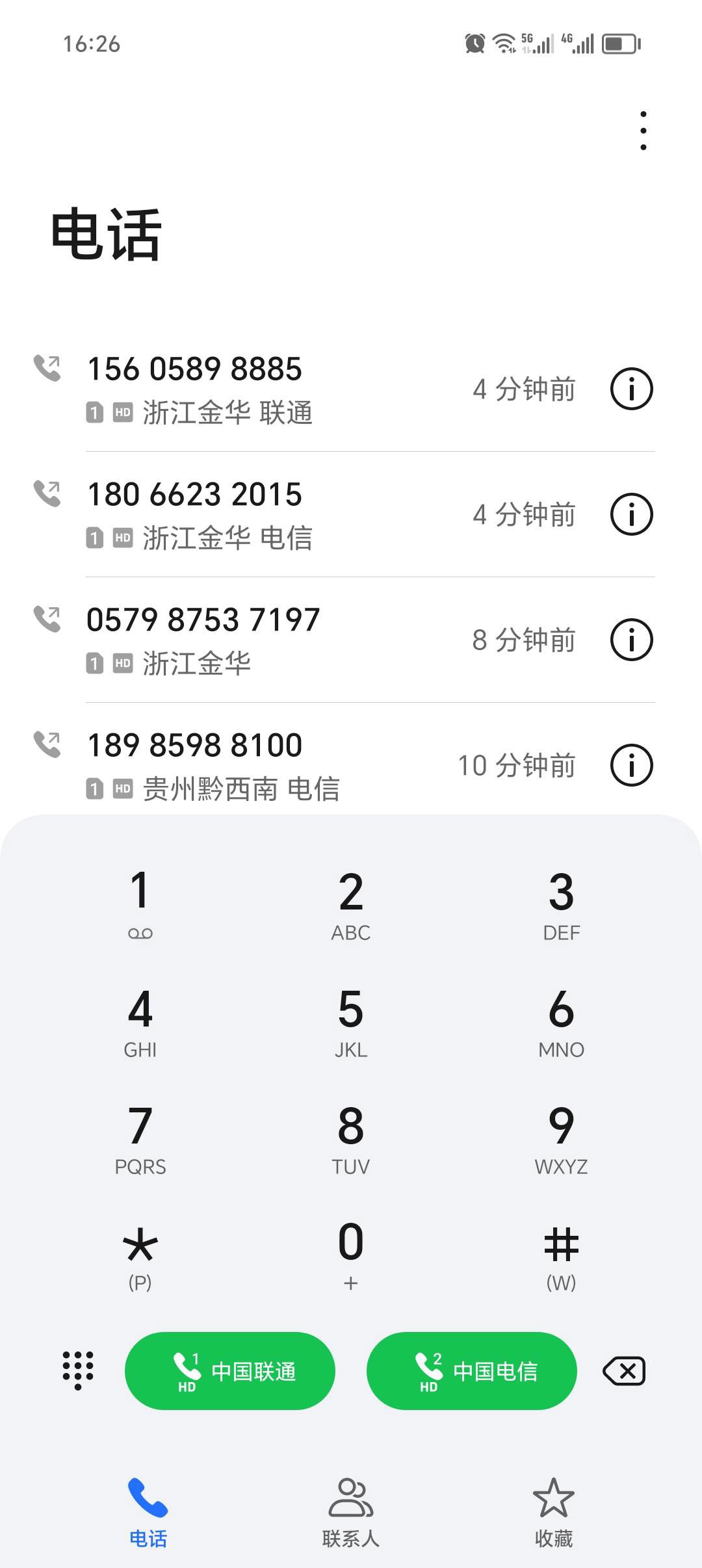Switch to the 联系人 tab
The height and width of the screenshot is (1568, 702).
(x=351, y=1512)
